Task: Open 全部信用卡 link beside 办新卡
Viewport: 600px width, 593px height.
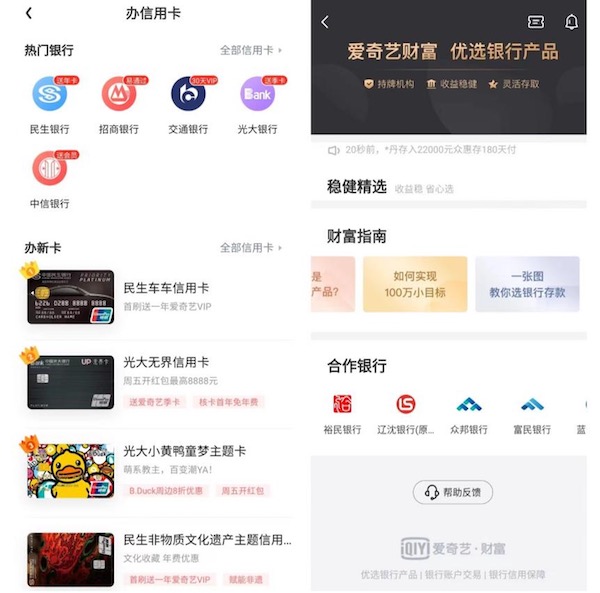Action: click(251, 247)
